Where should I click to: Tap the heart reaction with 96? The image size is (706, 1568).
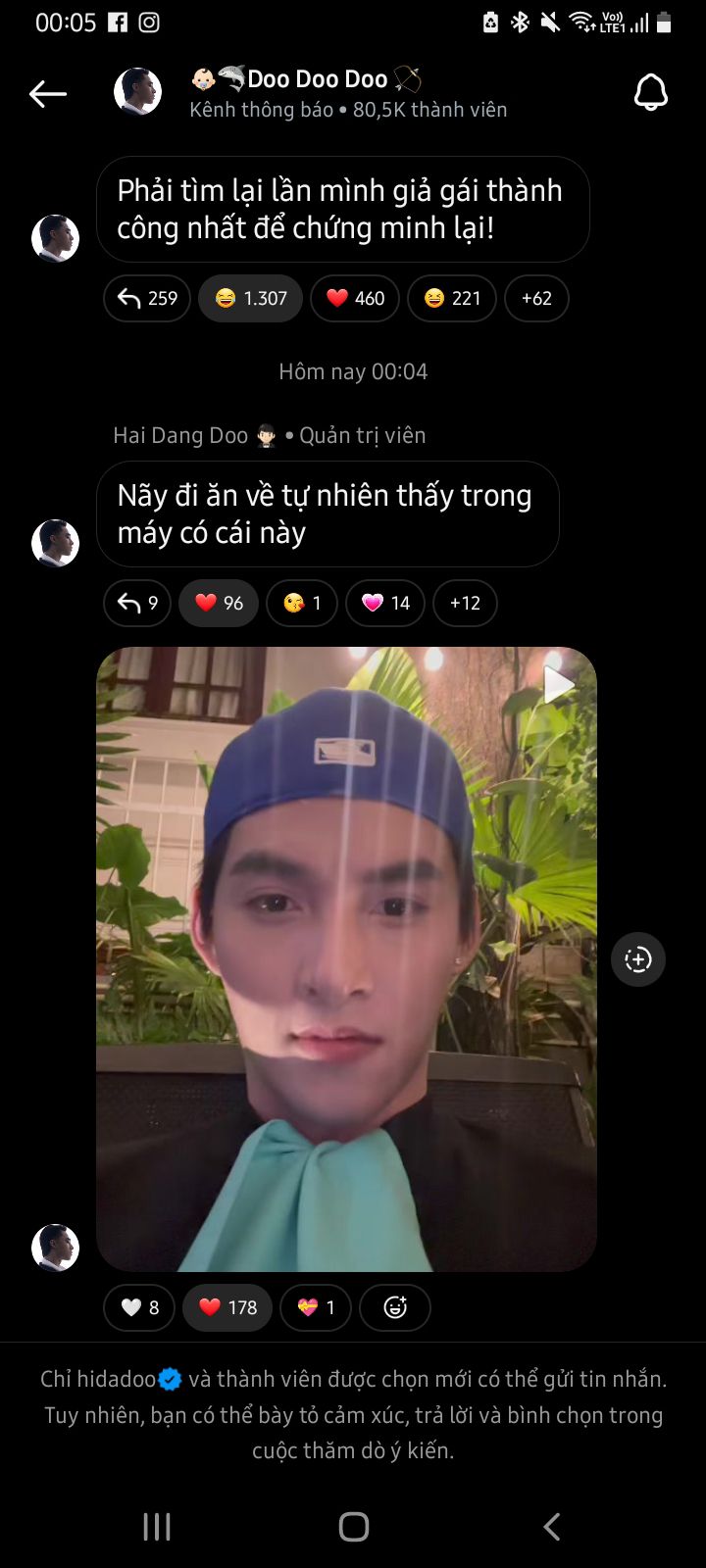coord(219,603)
